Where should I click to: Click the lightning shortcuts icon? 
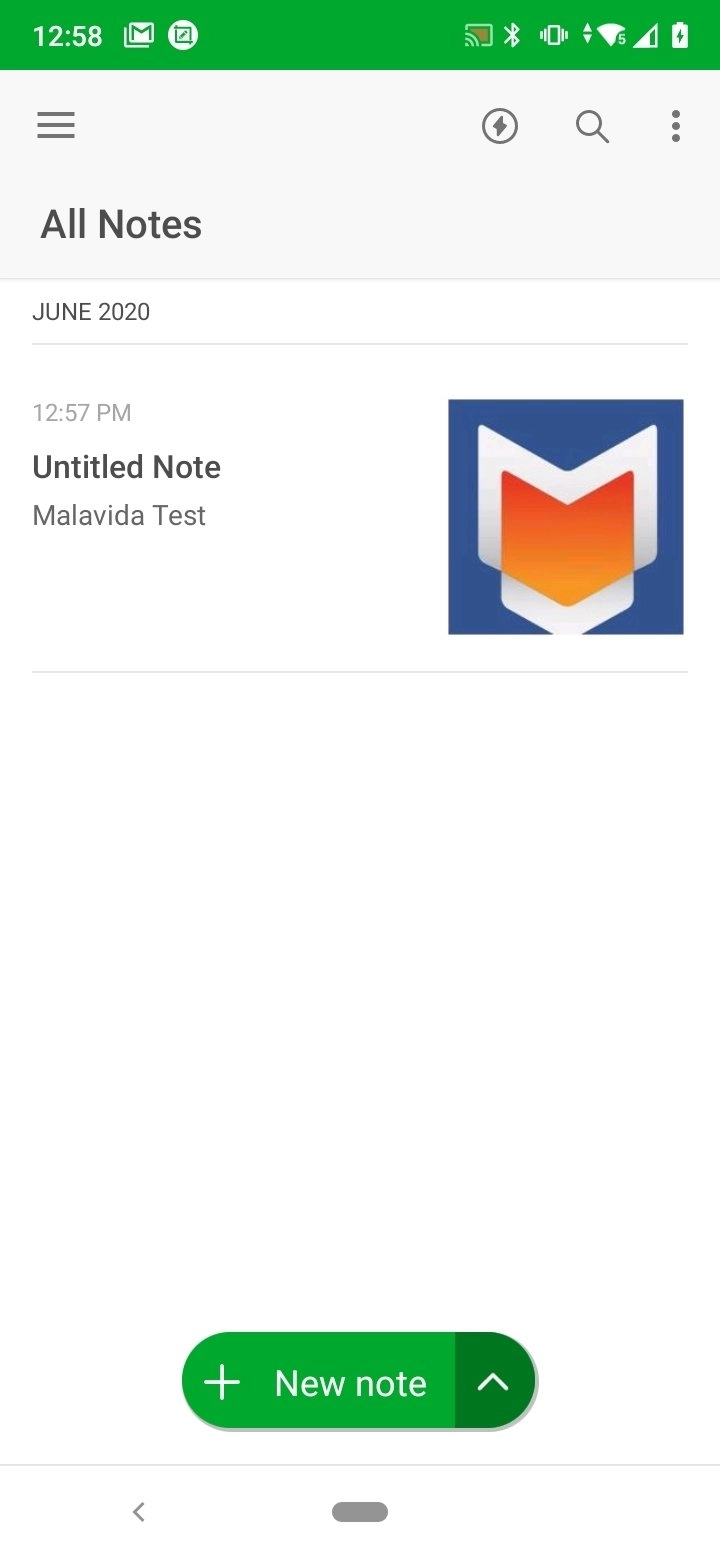[x=500, y=127]
